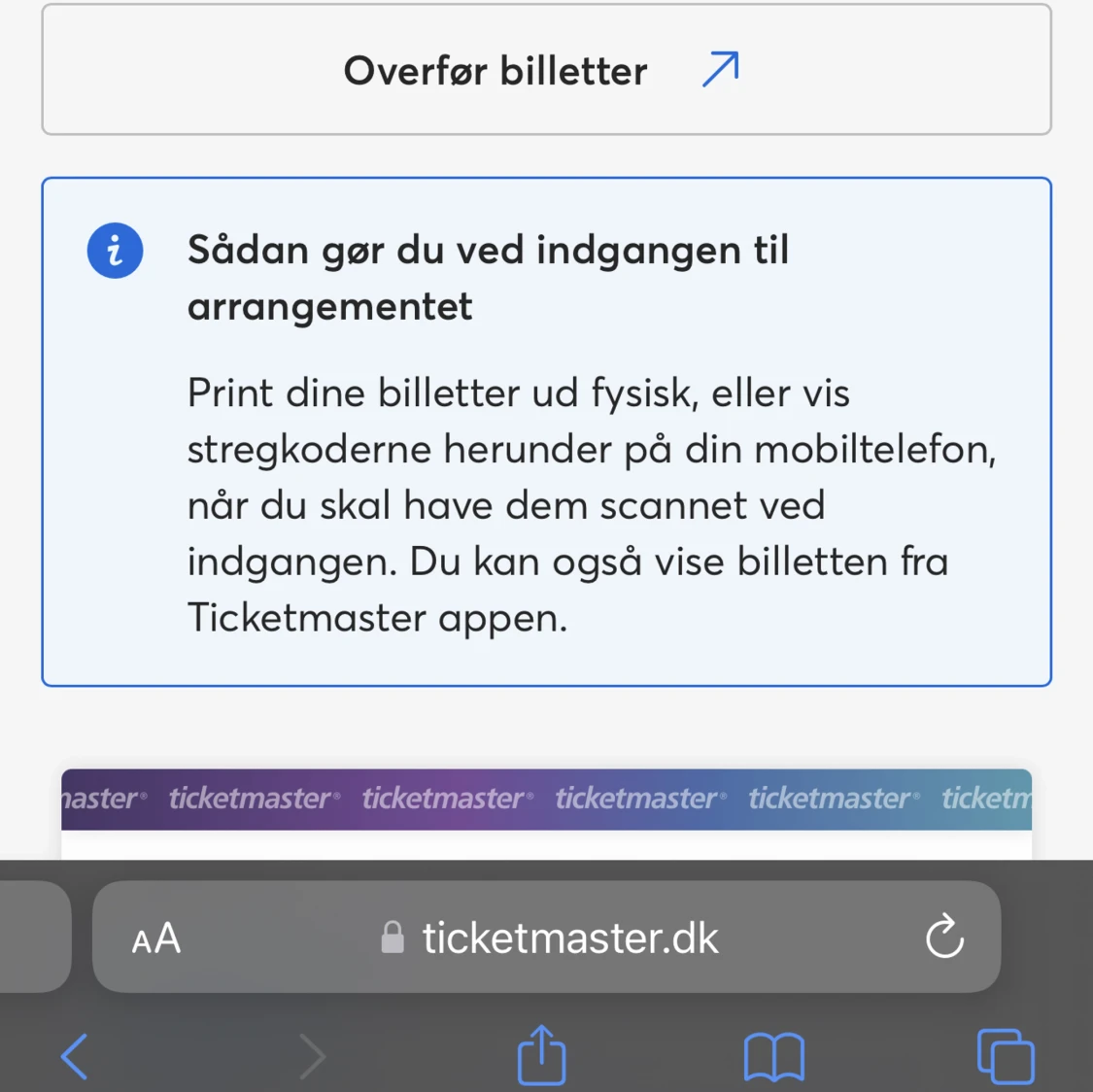Open the AA reader options menu
The width and height of the screenshot is (1093, 1092).
coord(156,938)
